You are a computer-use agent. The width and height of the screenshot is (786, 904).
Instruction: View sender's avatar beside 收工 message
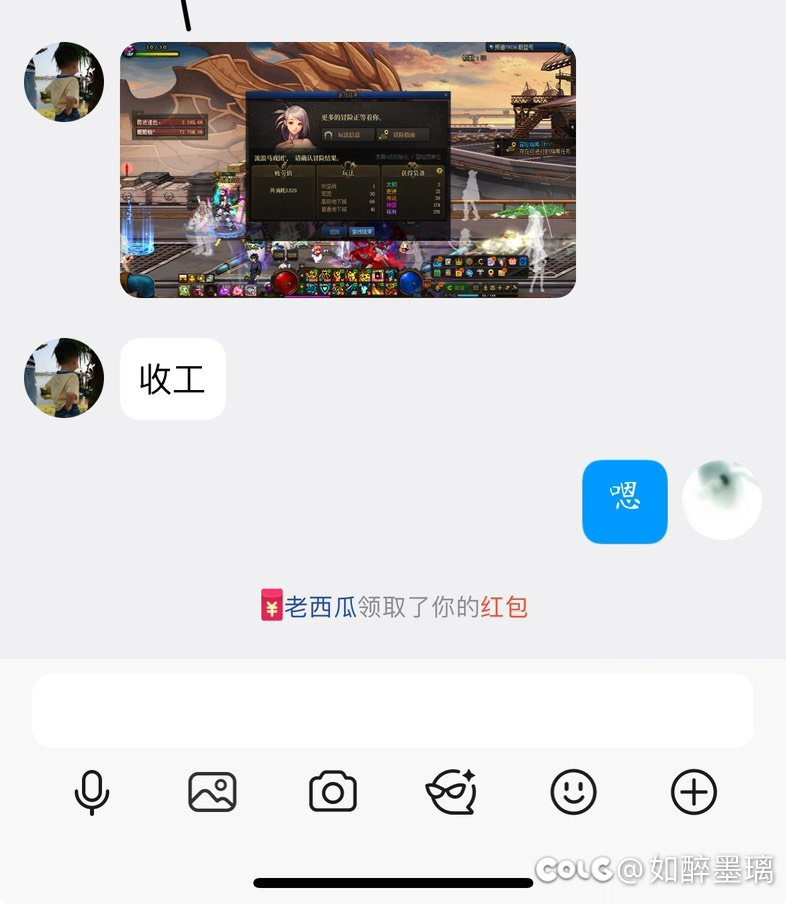[x=64, y=378]
